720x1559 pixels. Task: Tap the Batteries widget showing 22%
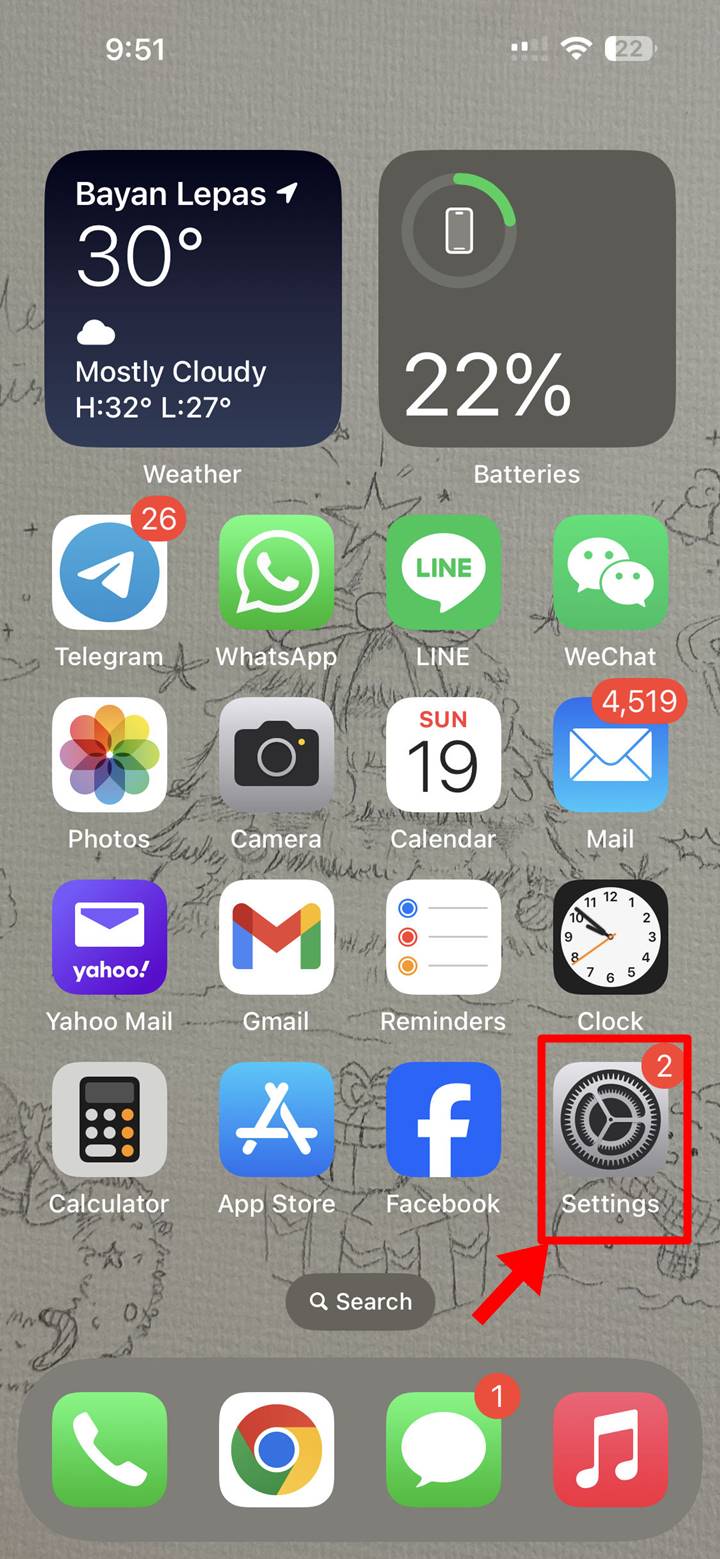527,297
